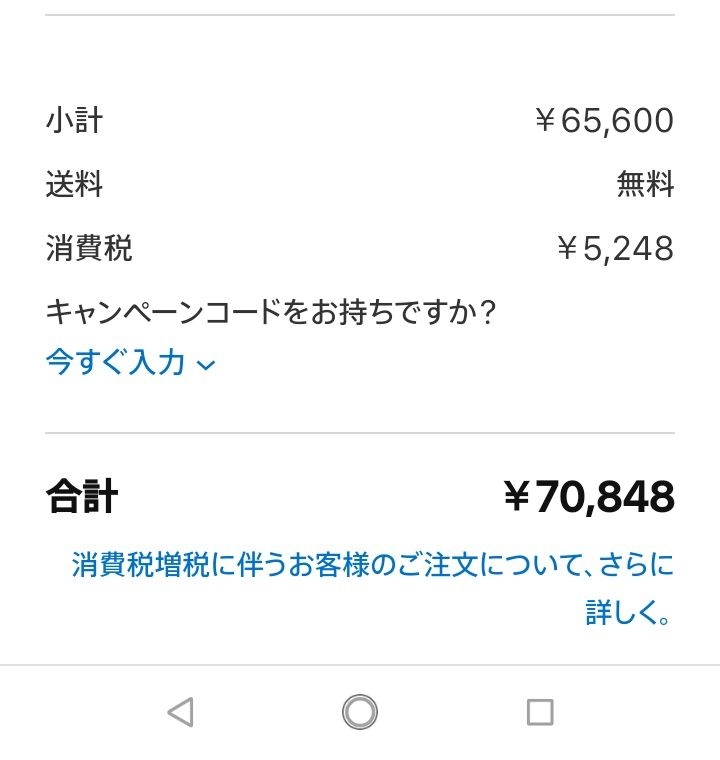Click the 消費税 tax label
The width and height of the screenshot is (720, 760).
tap(86, 249)
